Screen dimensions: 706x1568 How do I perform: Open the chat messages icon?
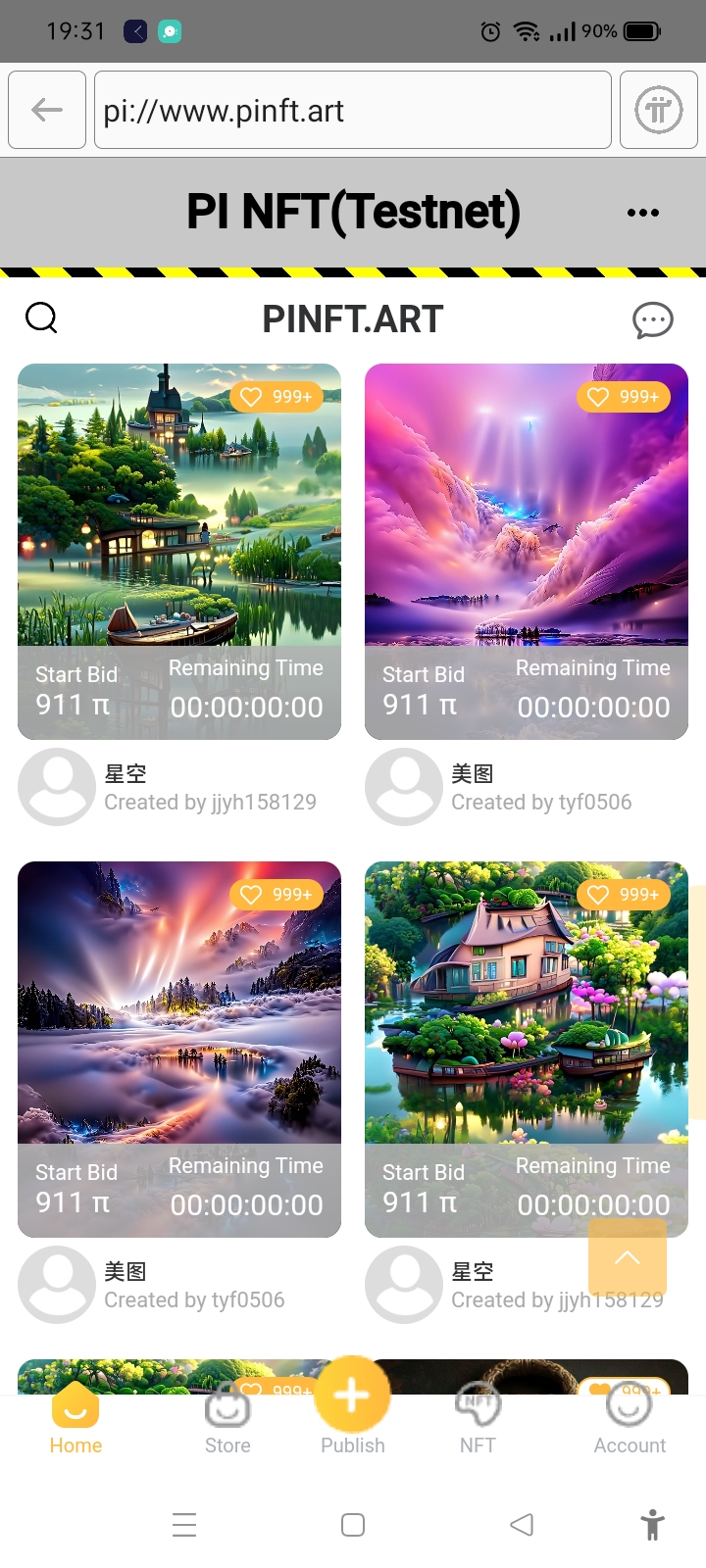652,319
